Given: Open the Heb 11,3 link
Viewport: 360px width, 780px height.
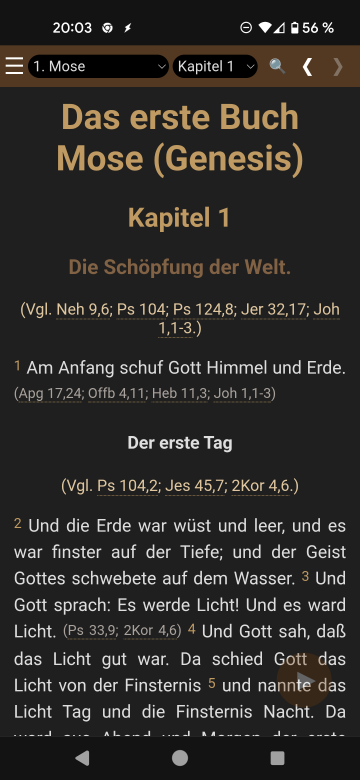Looking at the screenshot, I should click(x=179, y=394).
